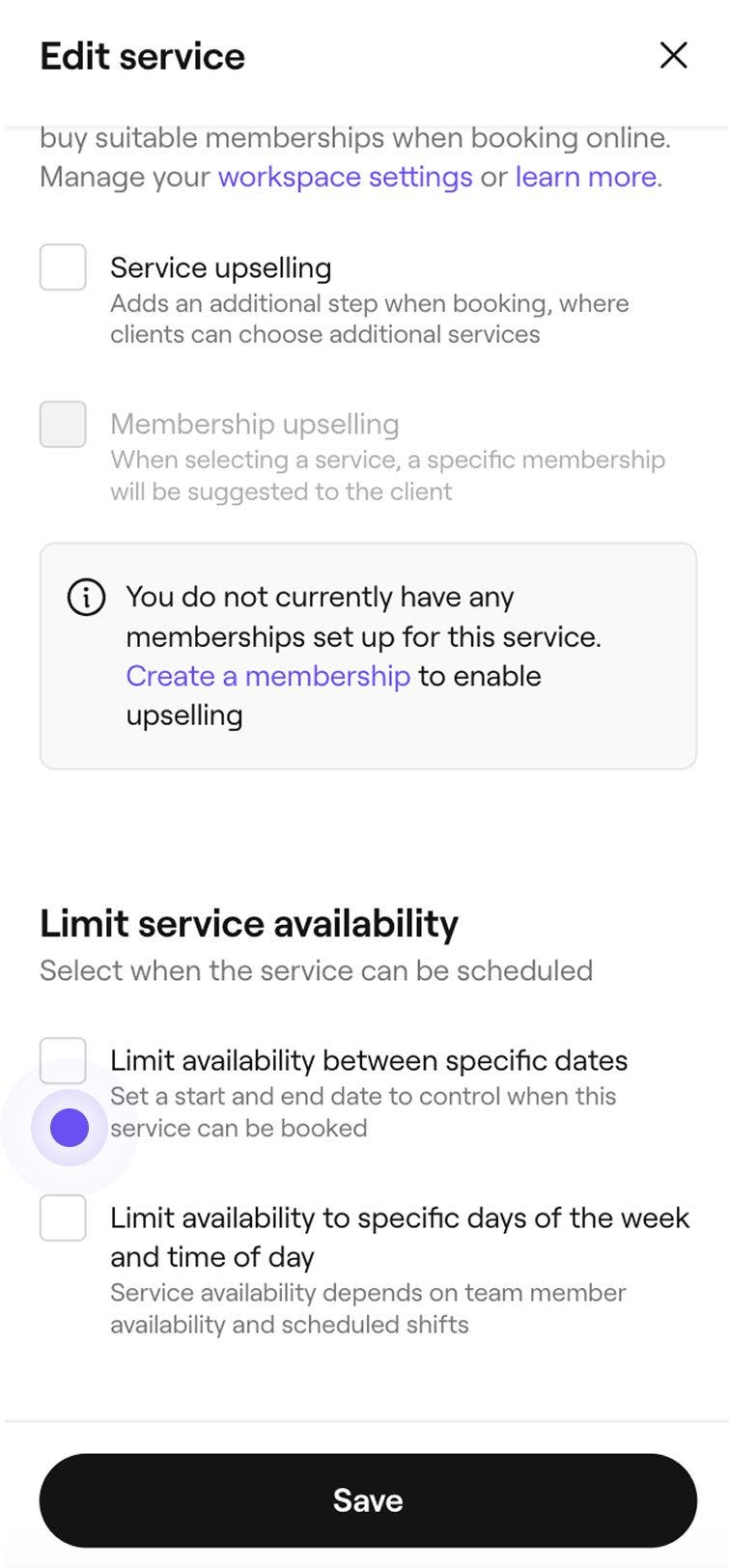The image size is (729, 1568).
Task: Click the additional services booking description
Action: tap(370, 319)
